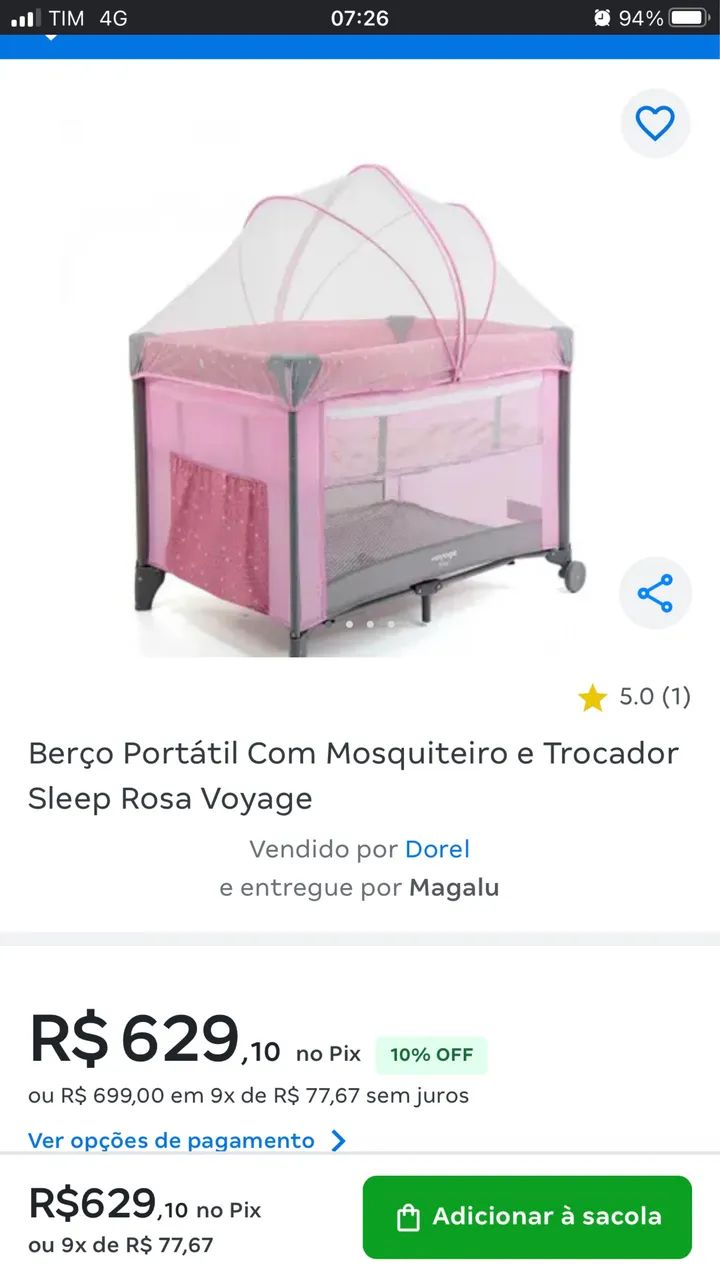Image resolution: width=720 pixels, height=1280 pixels.
Task: Tap Adicionar à sacola button
Action: (x=527, y=1217)
